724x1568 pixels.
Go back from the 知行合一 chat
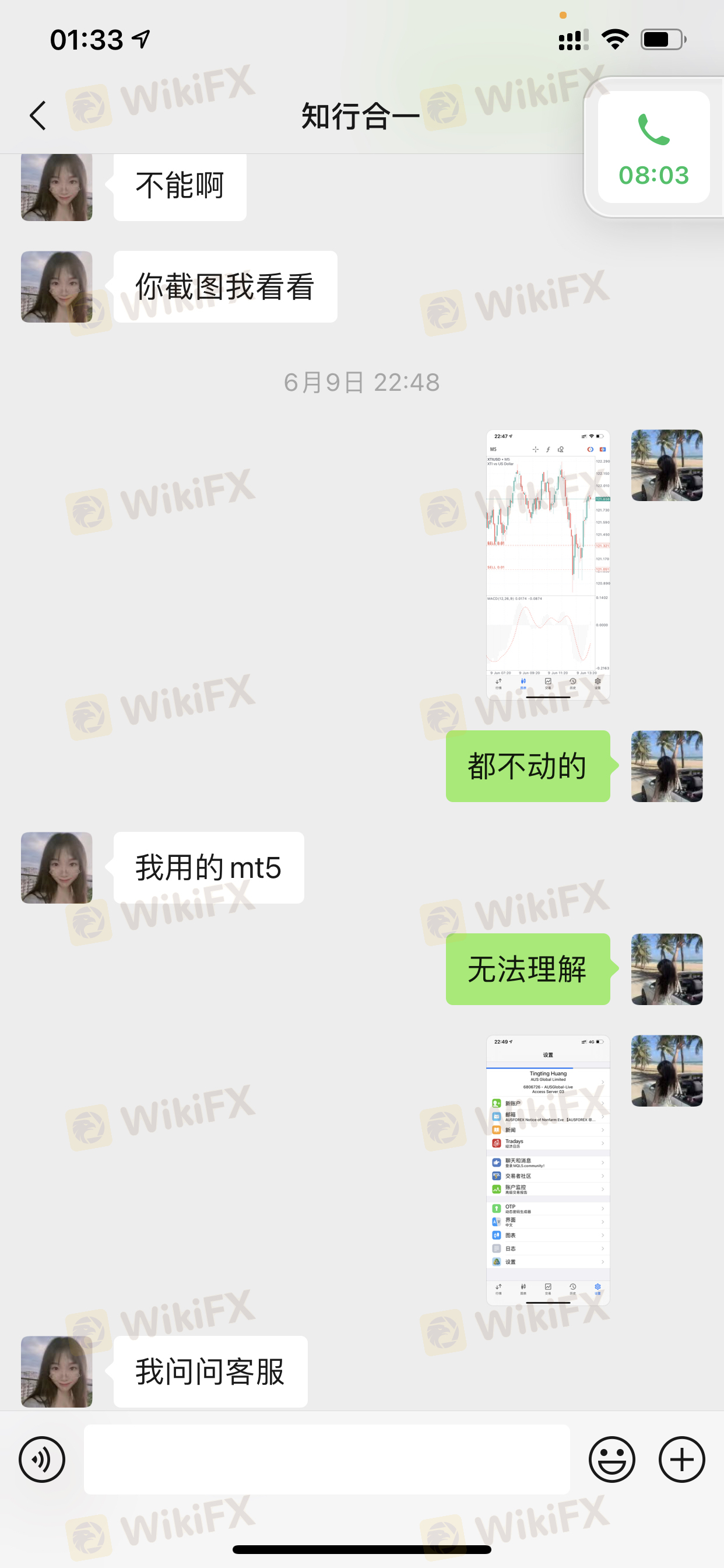[38, 116]
